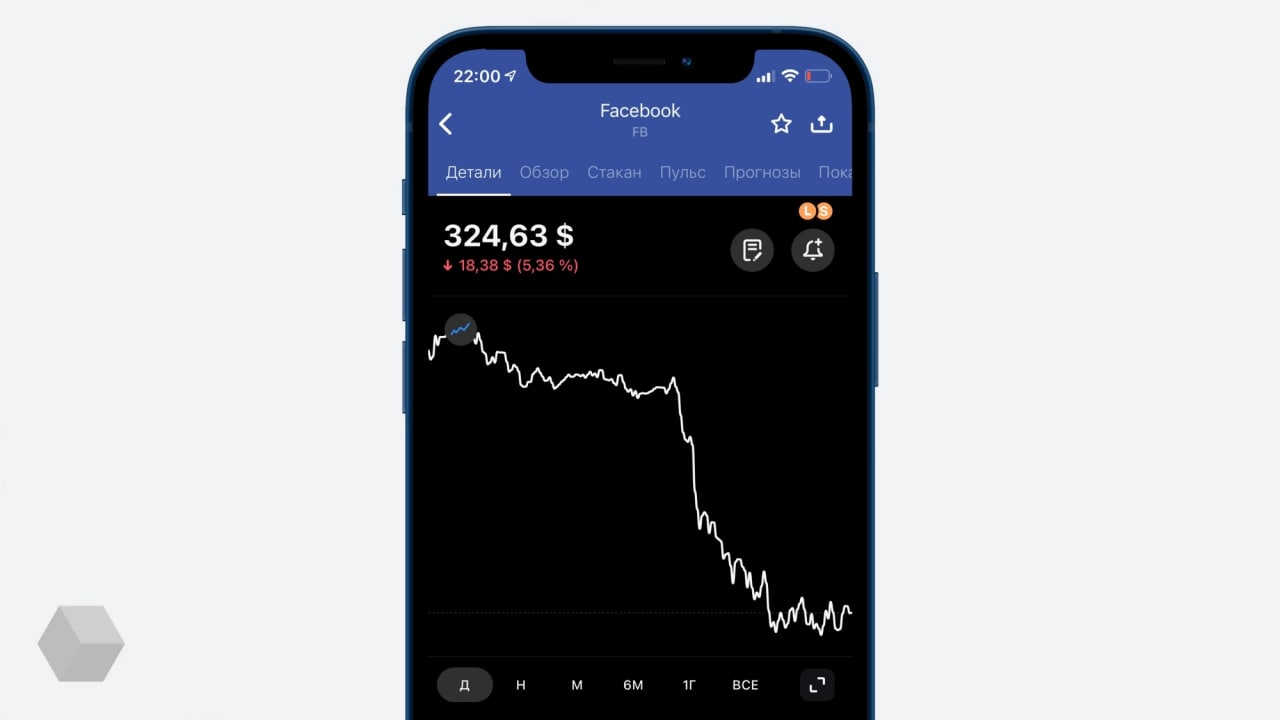Open the Стакан tab

coord(614,172)
